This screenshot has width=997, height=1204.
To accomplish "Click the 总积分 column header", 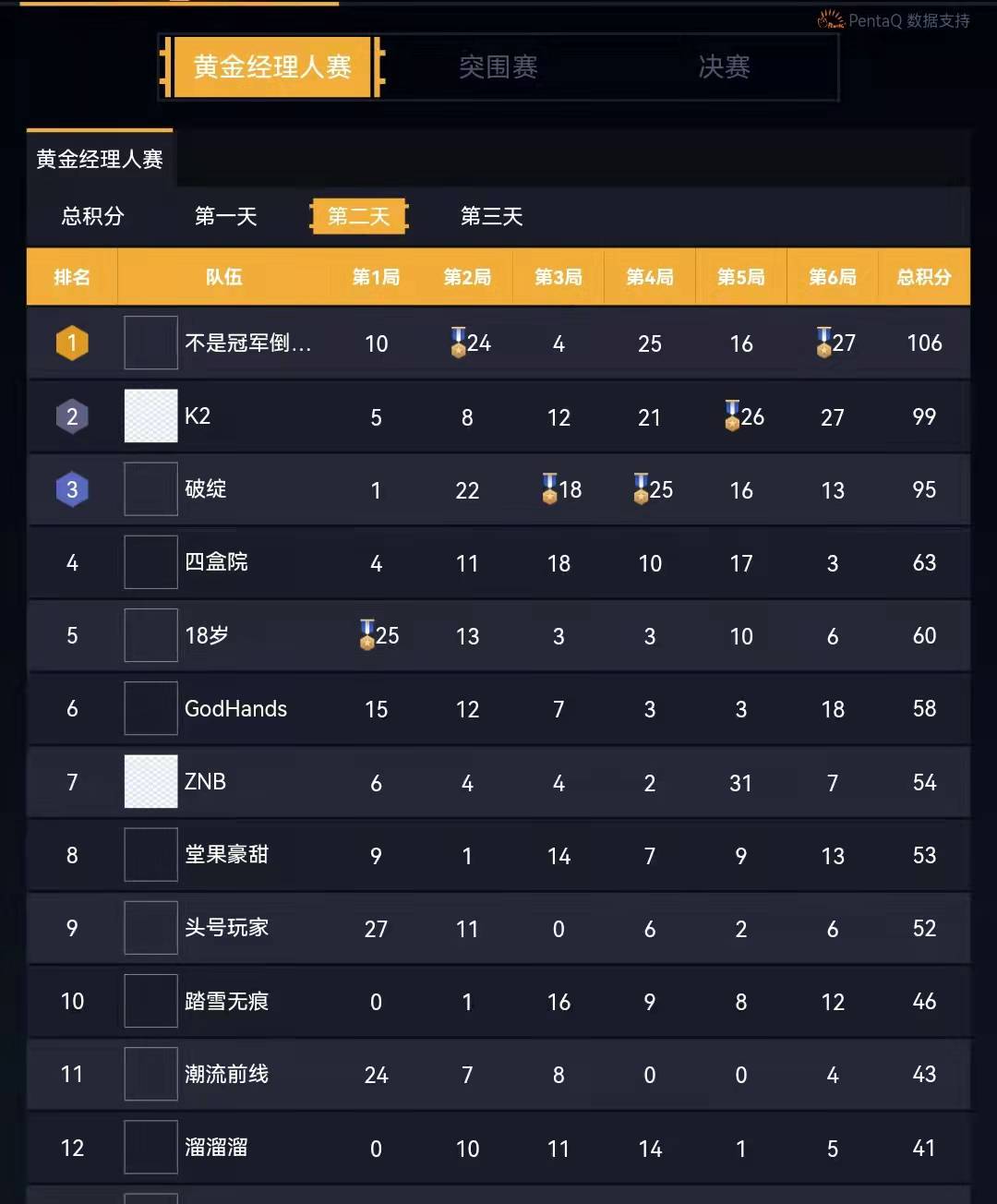I will 923,276.
